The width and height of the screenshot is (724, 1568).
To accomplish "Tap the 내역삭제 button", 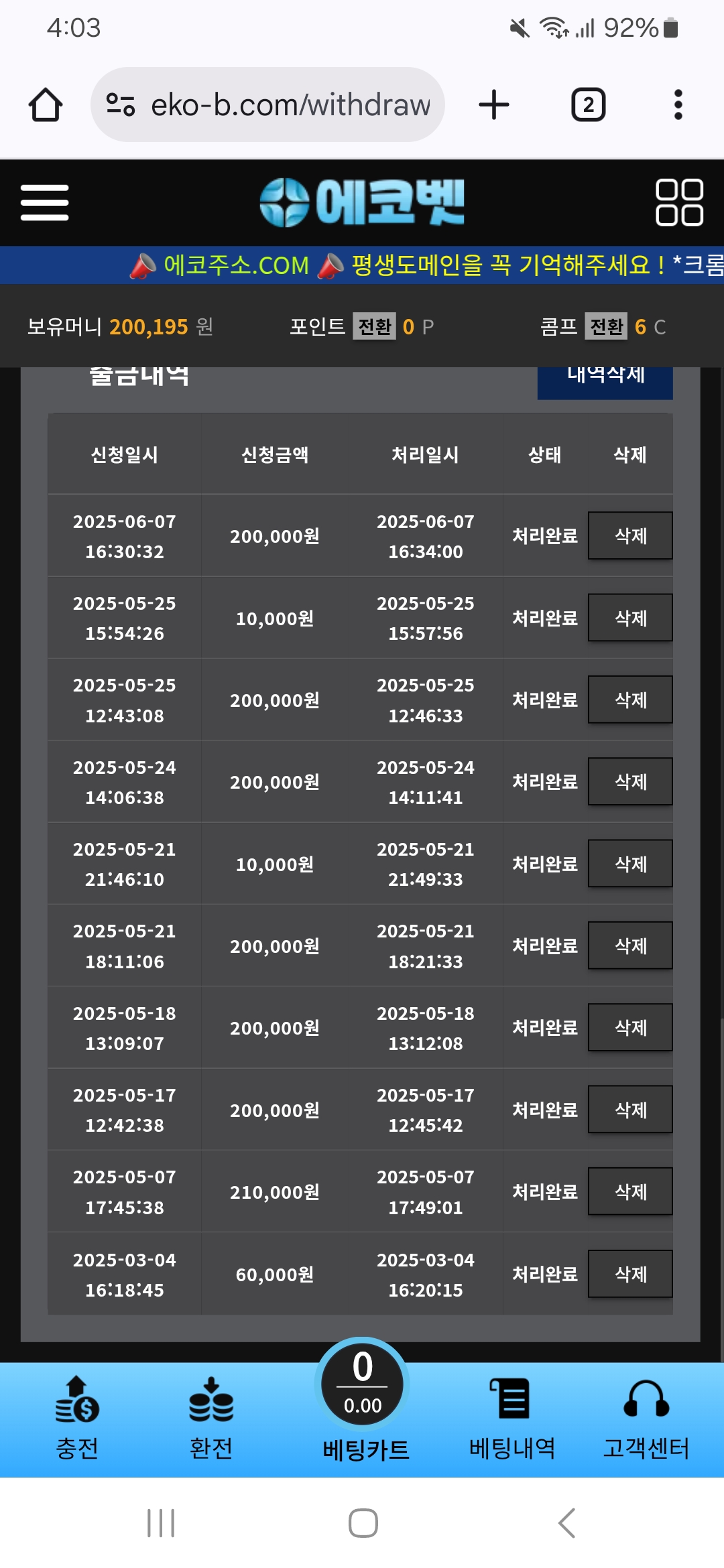I will click(605, 380).
